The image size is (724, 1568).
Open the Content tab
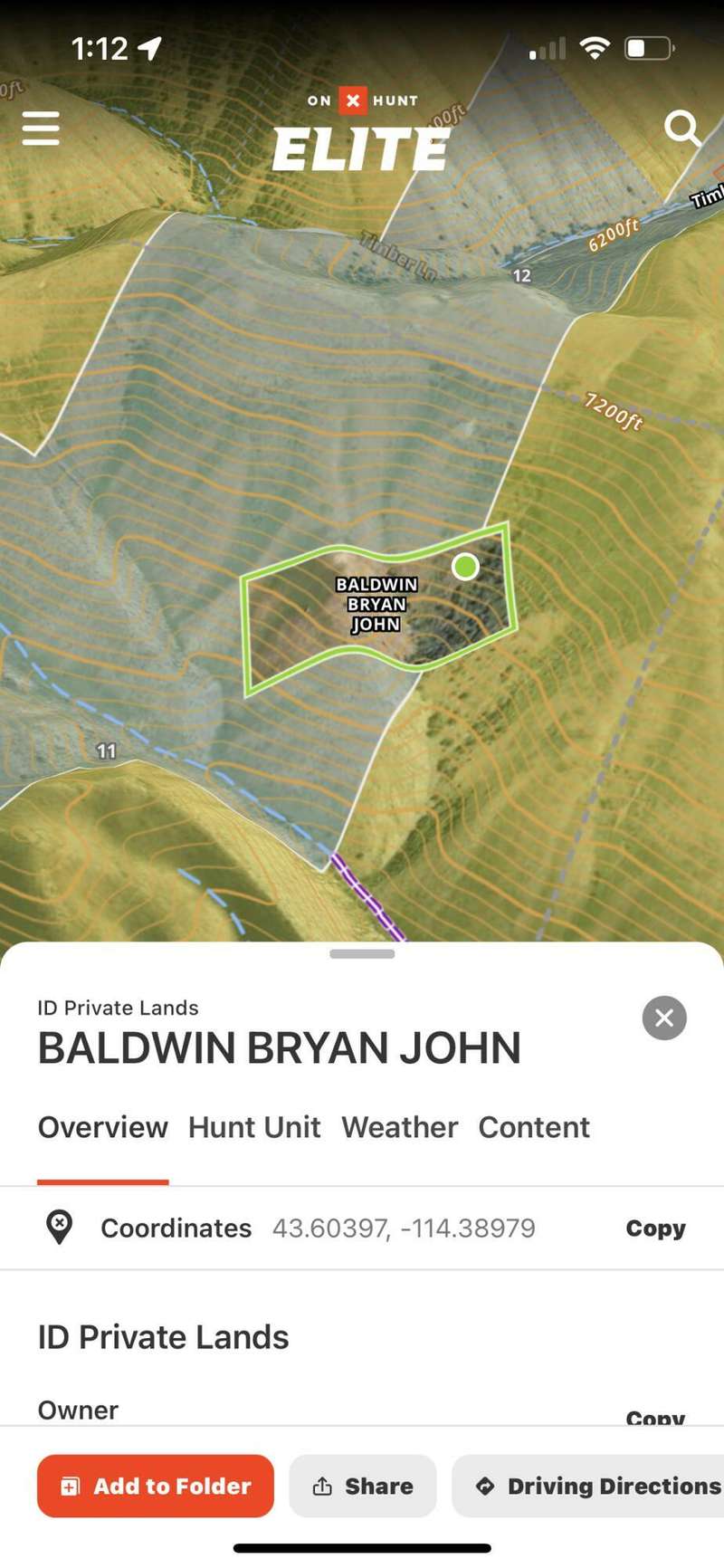(534, 1127)
